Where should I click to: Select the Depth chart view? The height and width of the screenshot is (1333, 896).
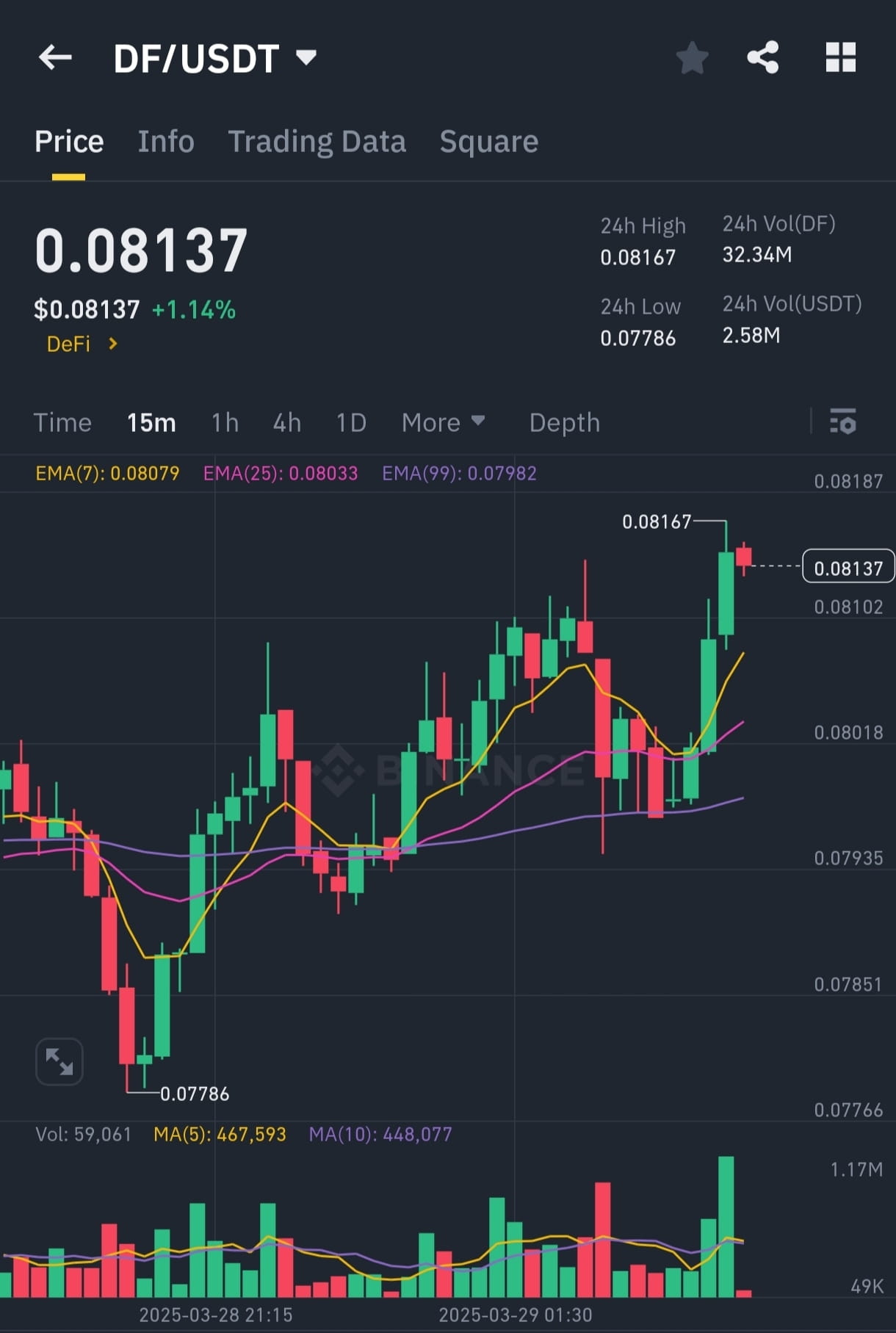point(564,422)
